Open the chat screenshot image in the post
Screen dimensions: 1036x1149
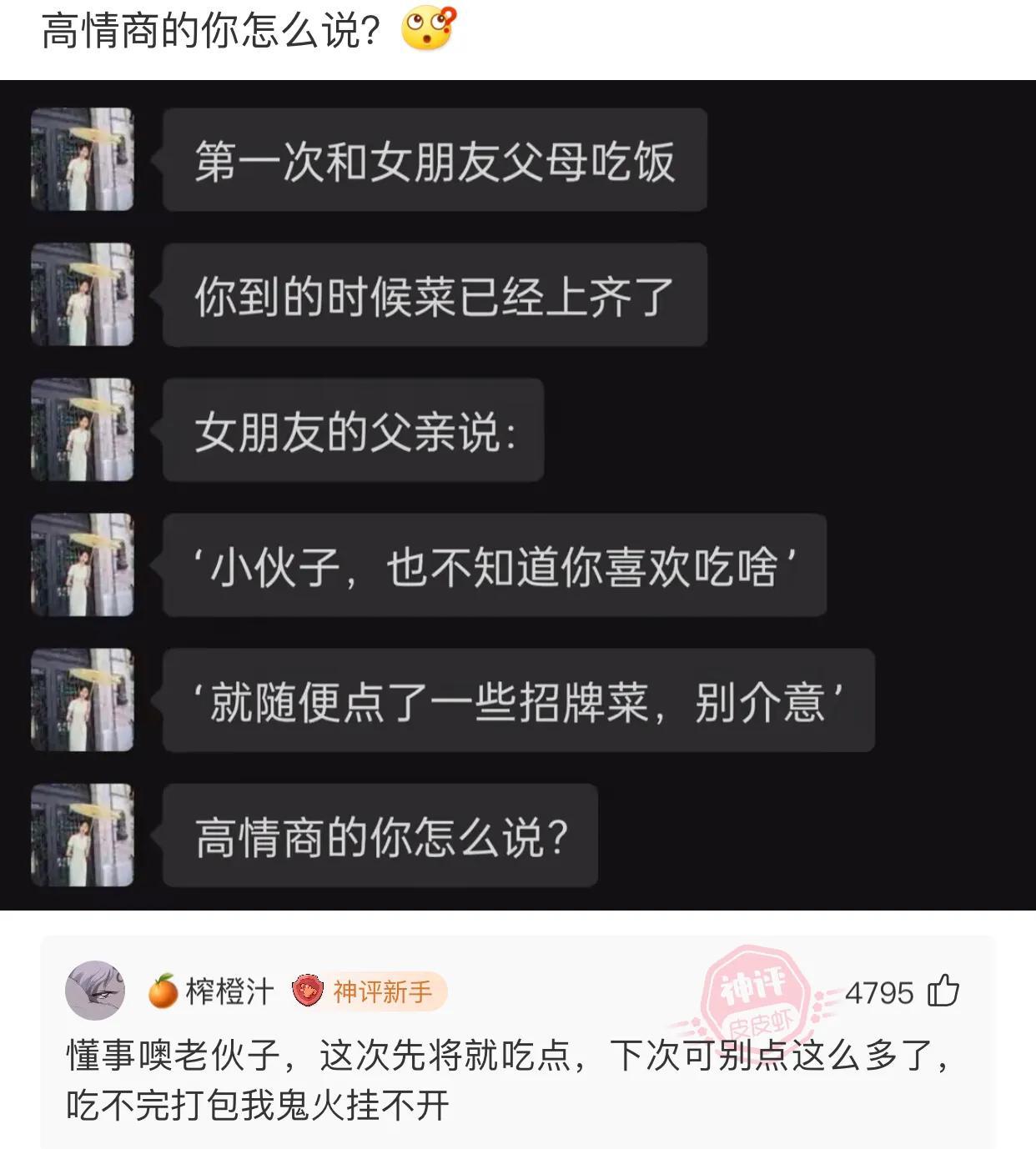coord(517,495)
